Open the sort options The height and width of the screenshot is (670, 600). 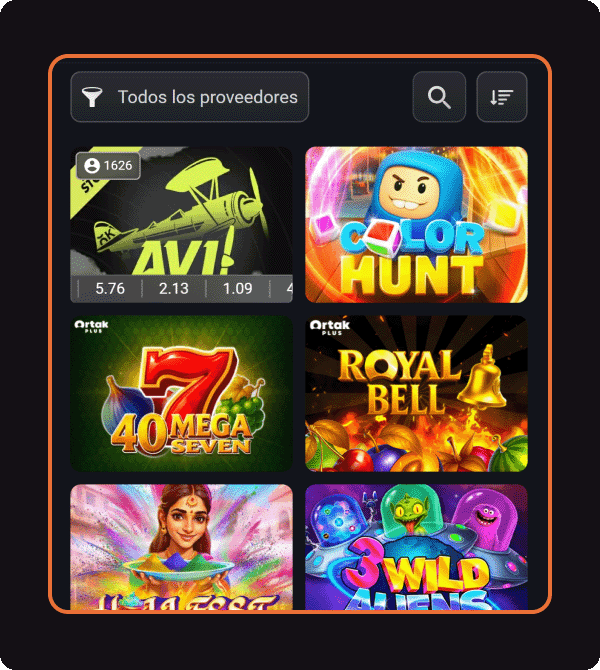pos(502,97)
